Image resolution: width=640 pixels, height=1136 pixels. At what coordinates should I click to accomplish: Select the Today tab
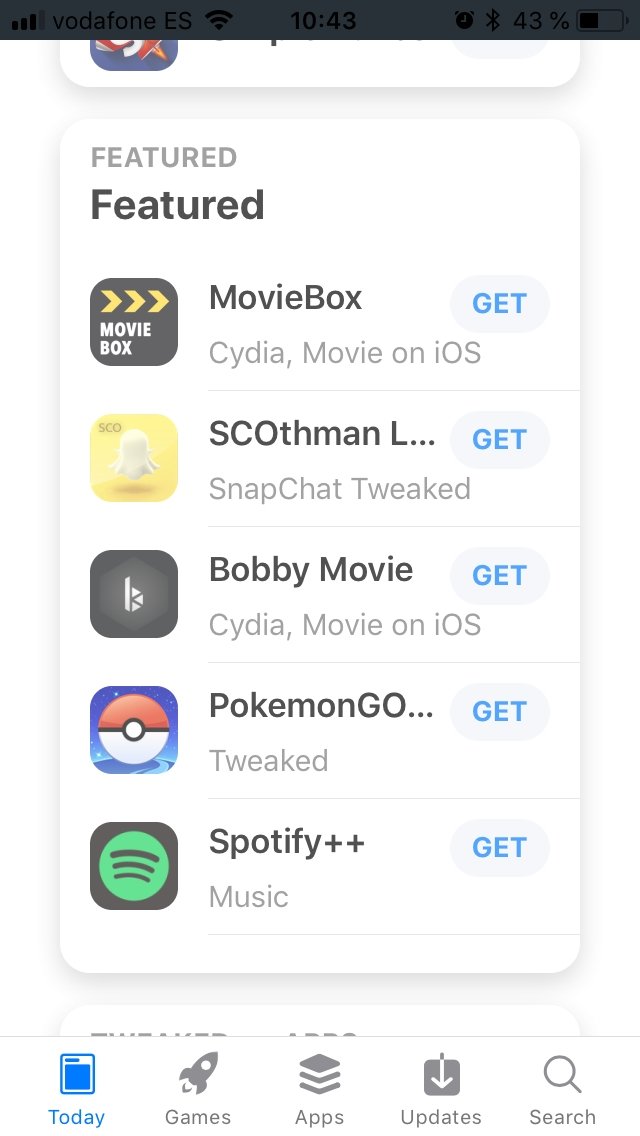point(76,1089)
